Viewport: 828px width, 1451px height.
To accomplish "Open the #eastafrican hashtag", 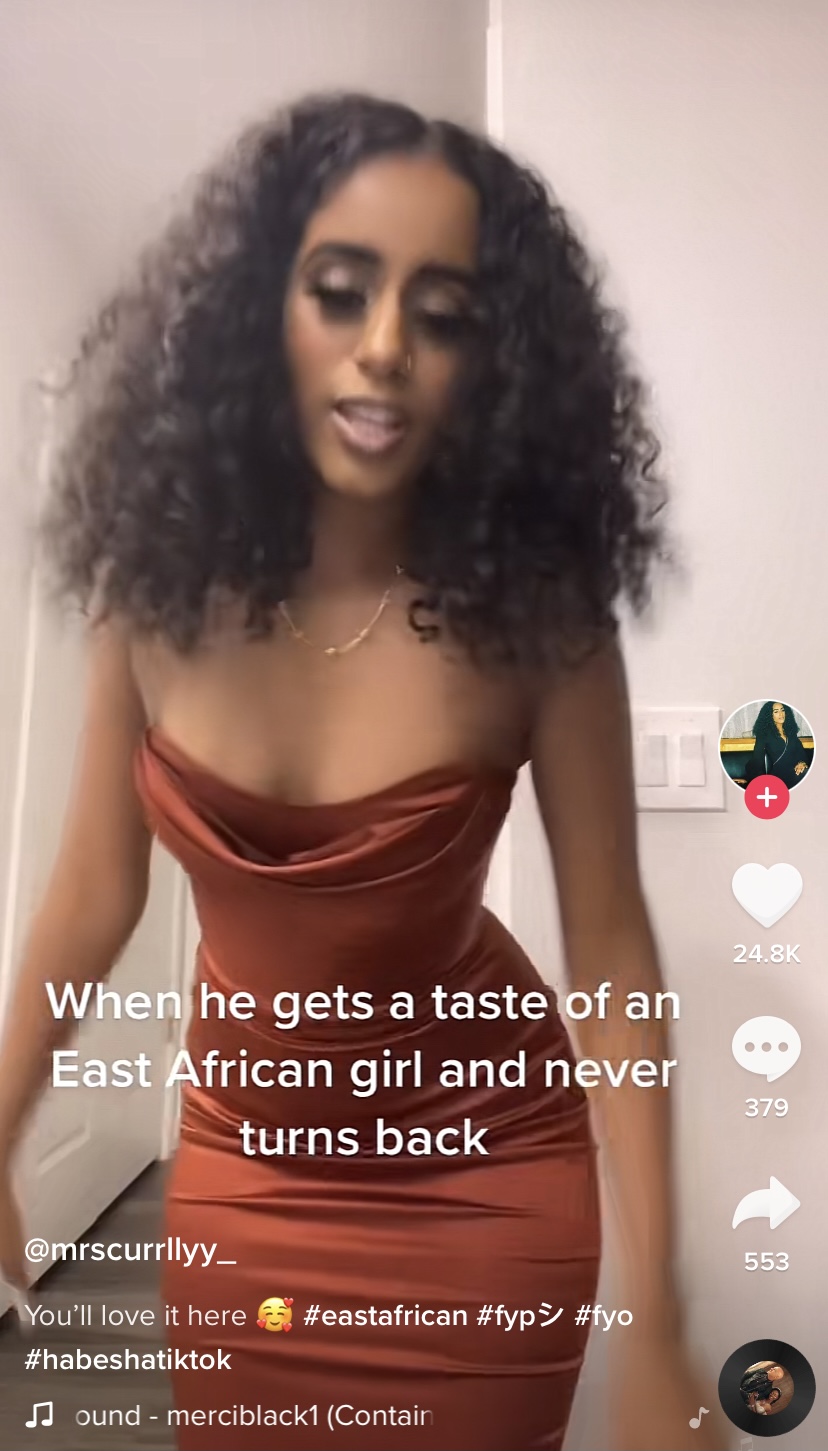I will pos(385,1315).
